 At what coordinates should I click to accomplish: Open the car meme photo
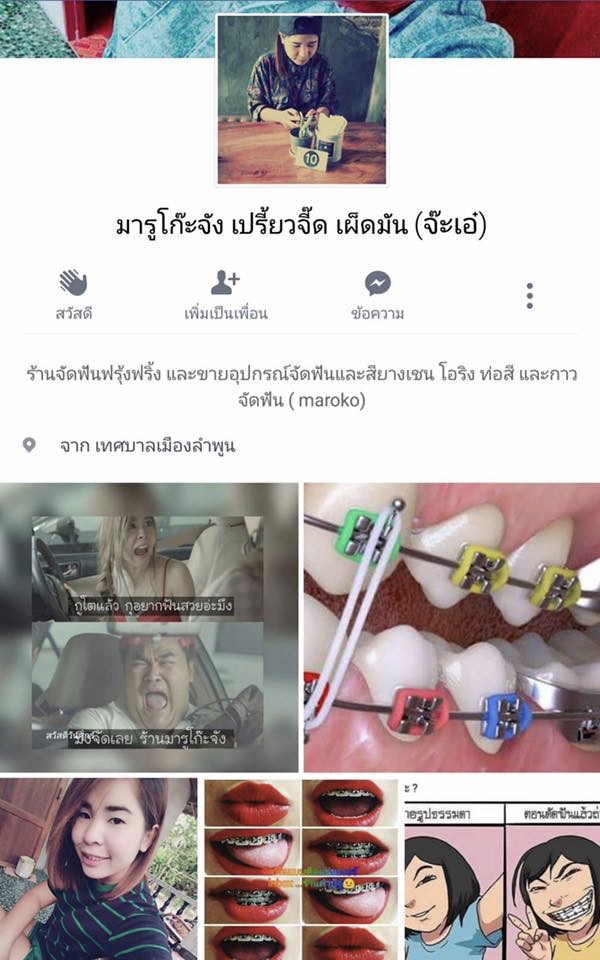pyautogui.click(x=149, y=628)
